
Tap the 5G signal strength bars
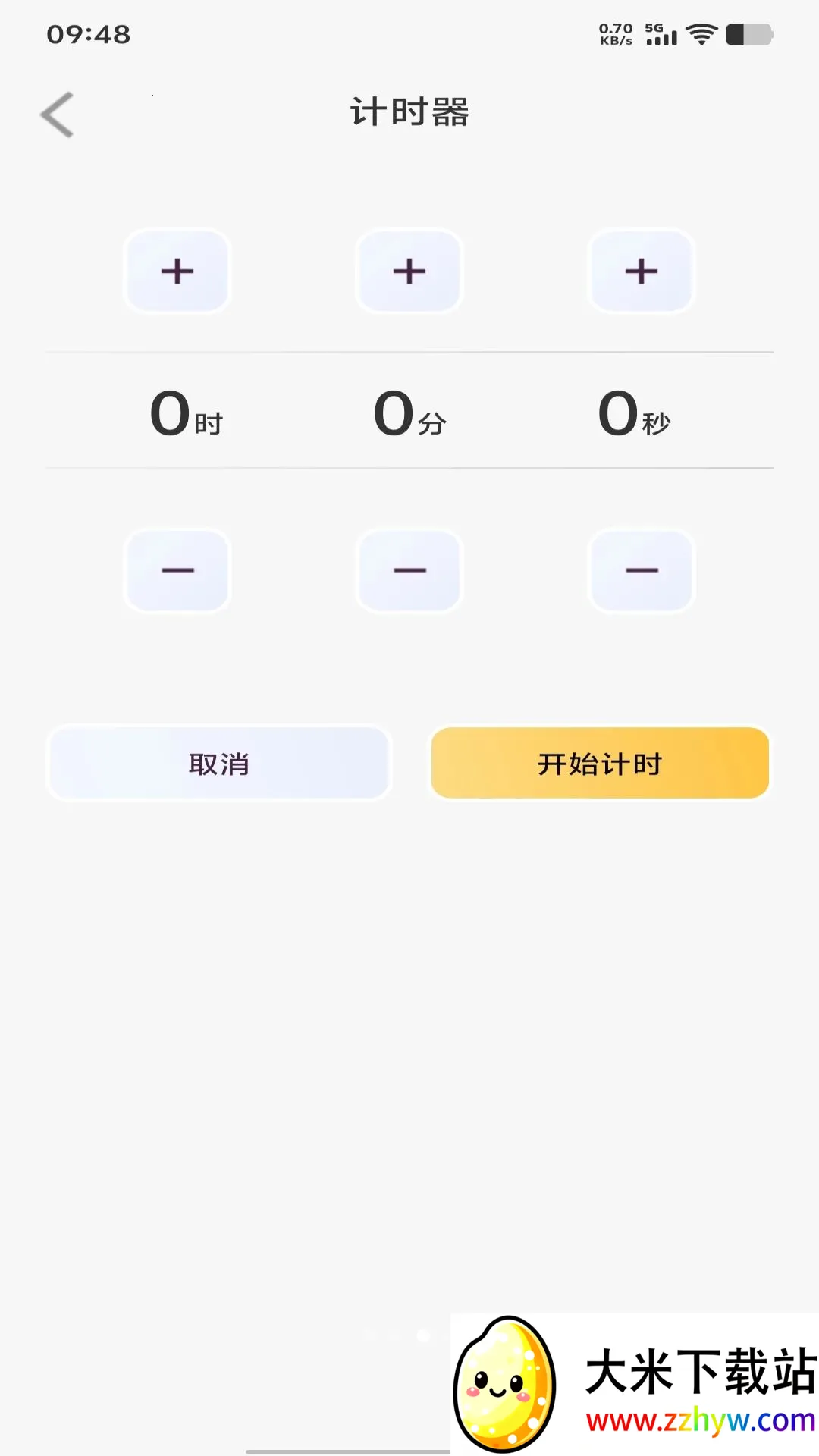coord(659,35)
